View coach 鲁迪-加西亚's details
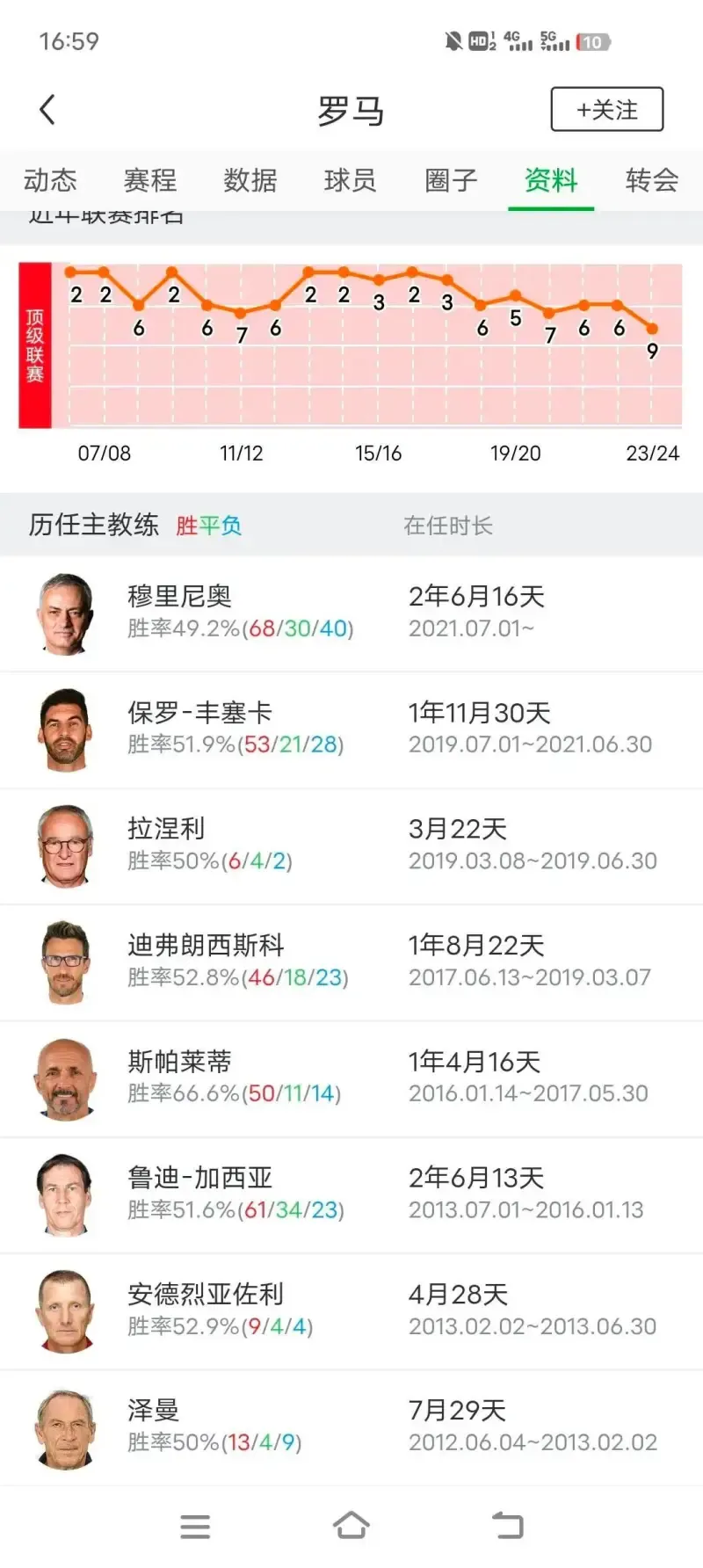This screenshot has height=1568, width=703. tap(351, 1194)
